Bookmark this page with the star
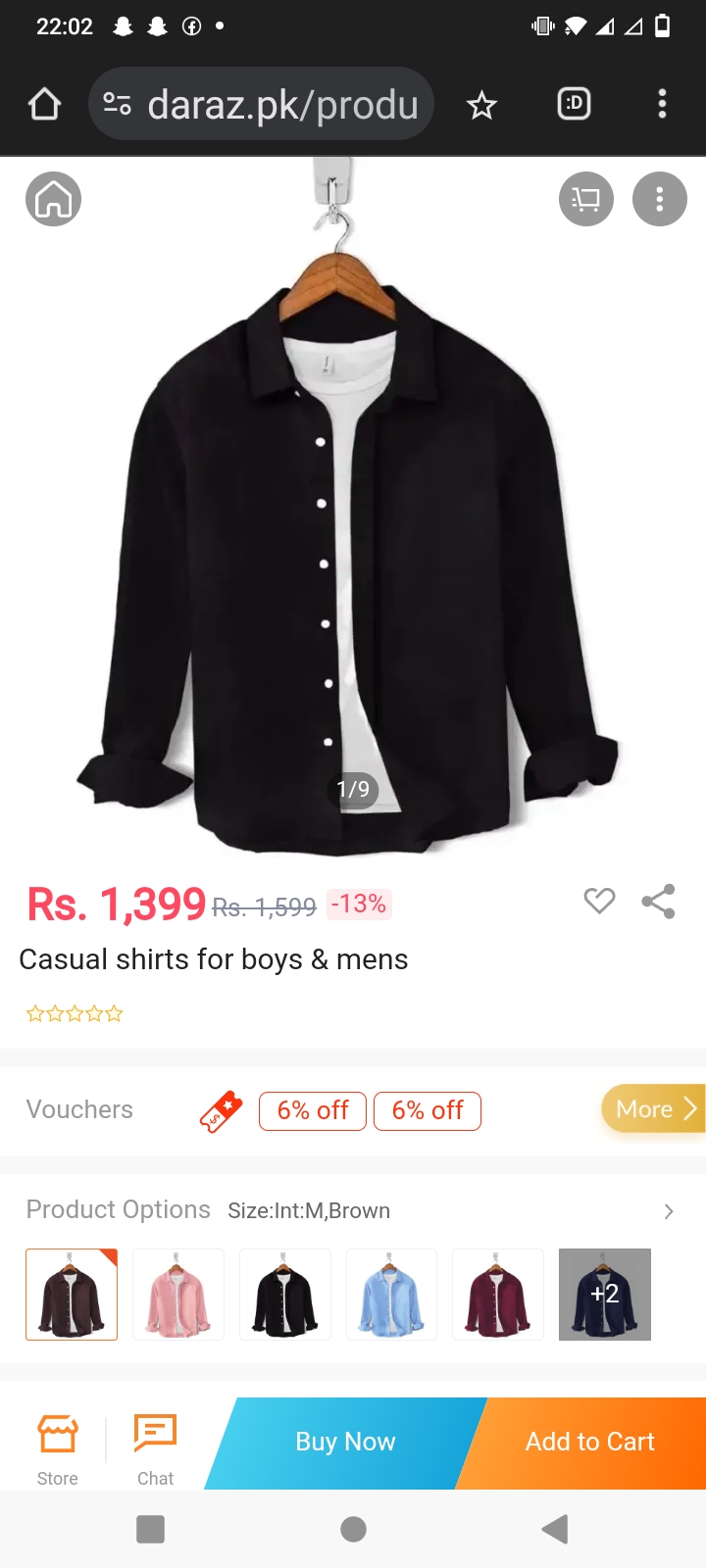This screenshot has width=706, height=1568. (x=481, y=104)
